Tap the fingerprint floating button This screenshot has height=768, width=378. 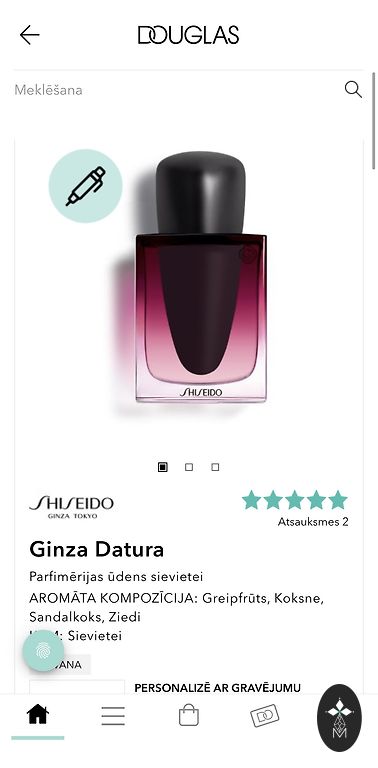click(x=43, y=650)
